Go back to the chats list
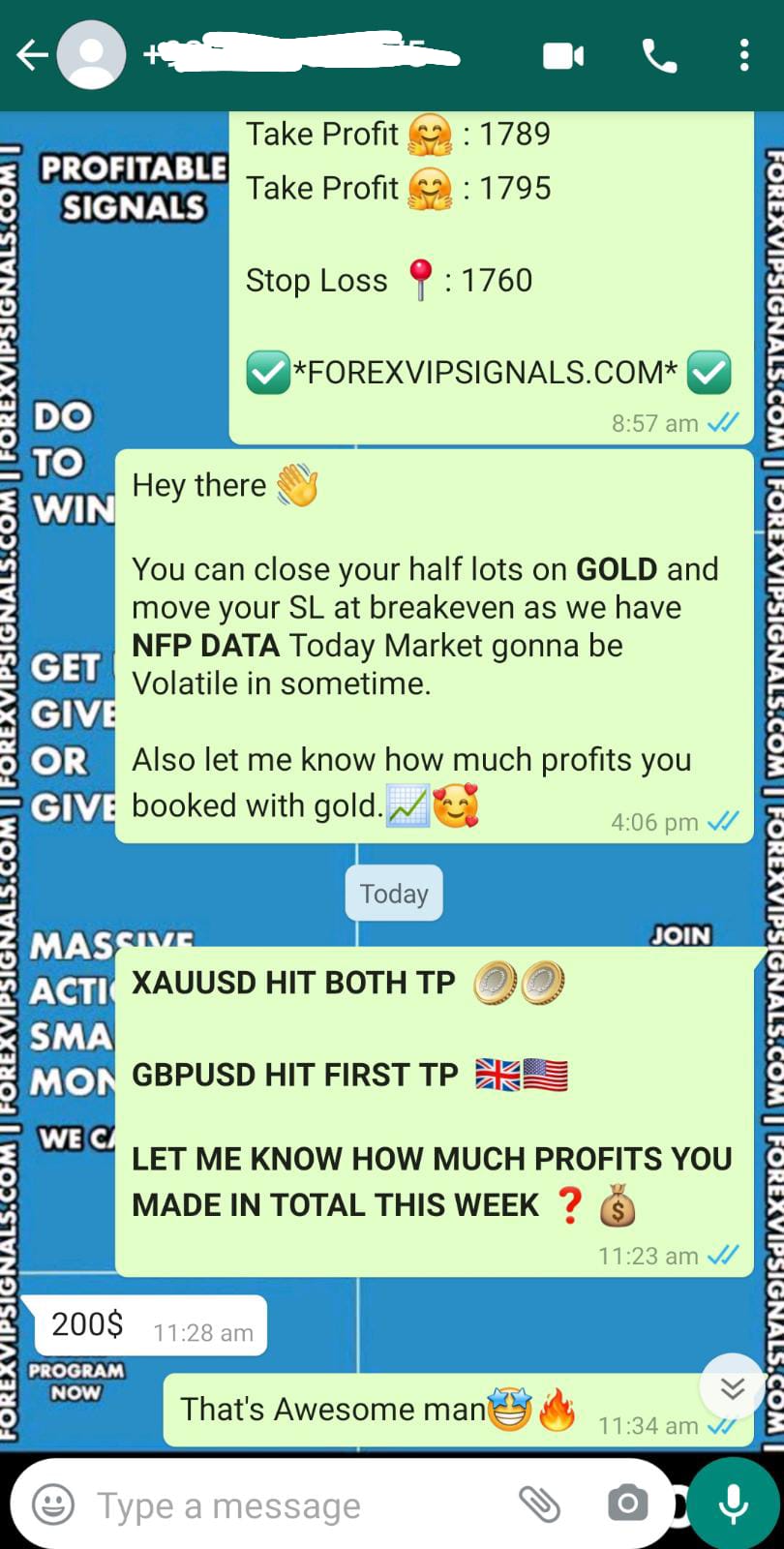This screenshot has height=1549, width=784. click(x=31, y=55)
